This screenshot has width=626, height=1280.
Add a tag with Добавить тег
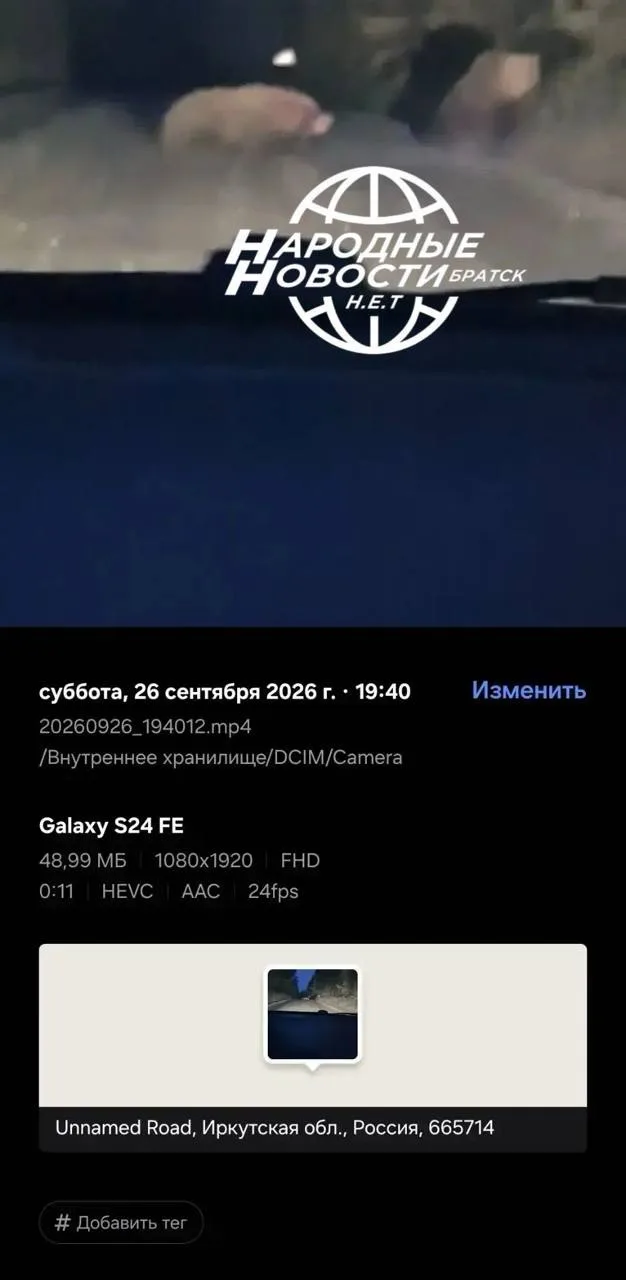click(121, 1223)
